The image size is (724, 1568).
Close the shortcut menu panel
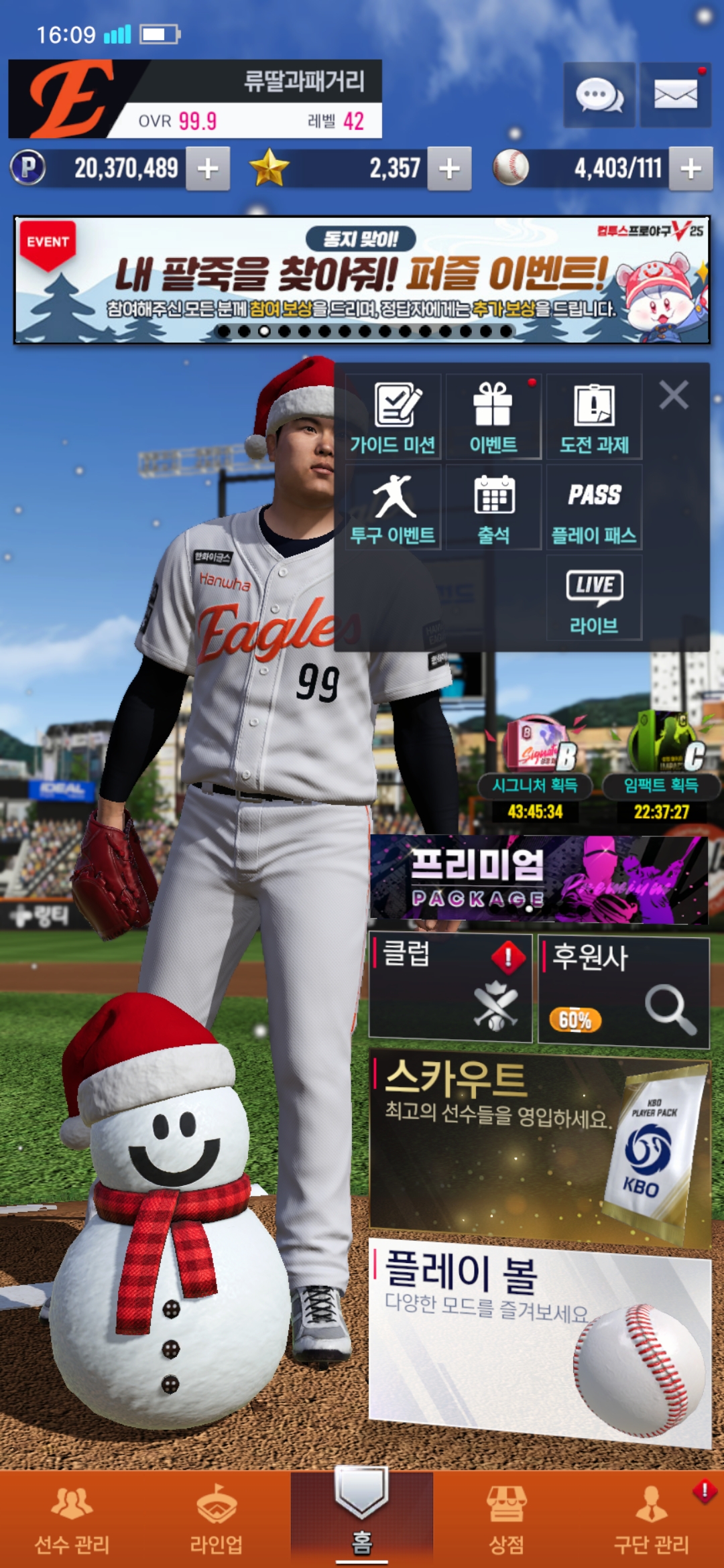click(674, 395)
